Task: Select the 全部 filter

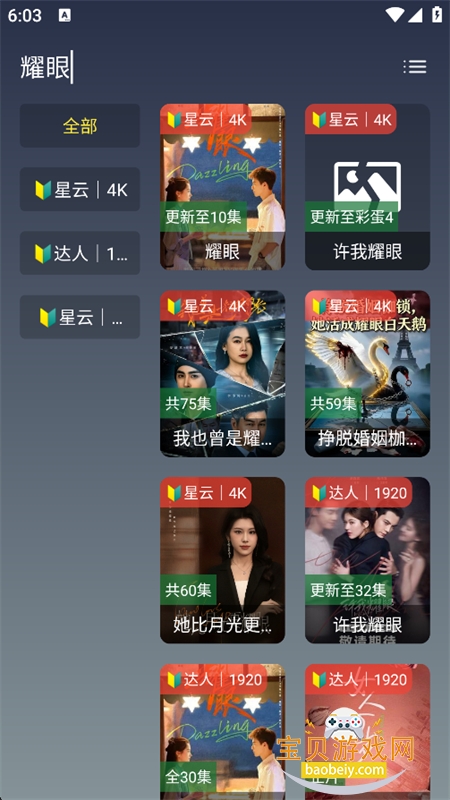Action: pyautogui.click(x=80, y=126)
